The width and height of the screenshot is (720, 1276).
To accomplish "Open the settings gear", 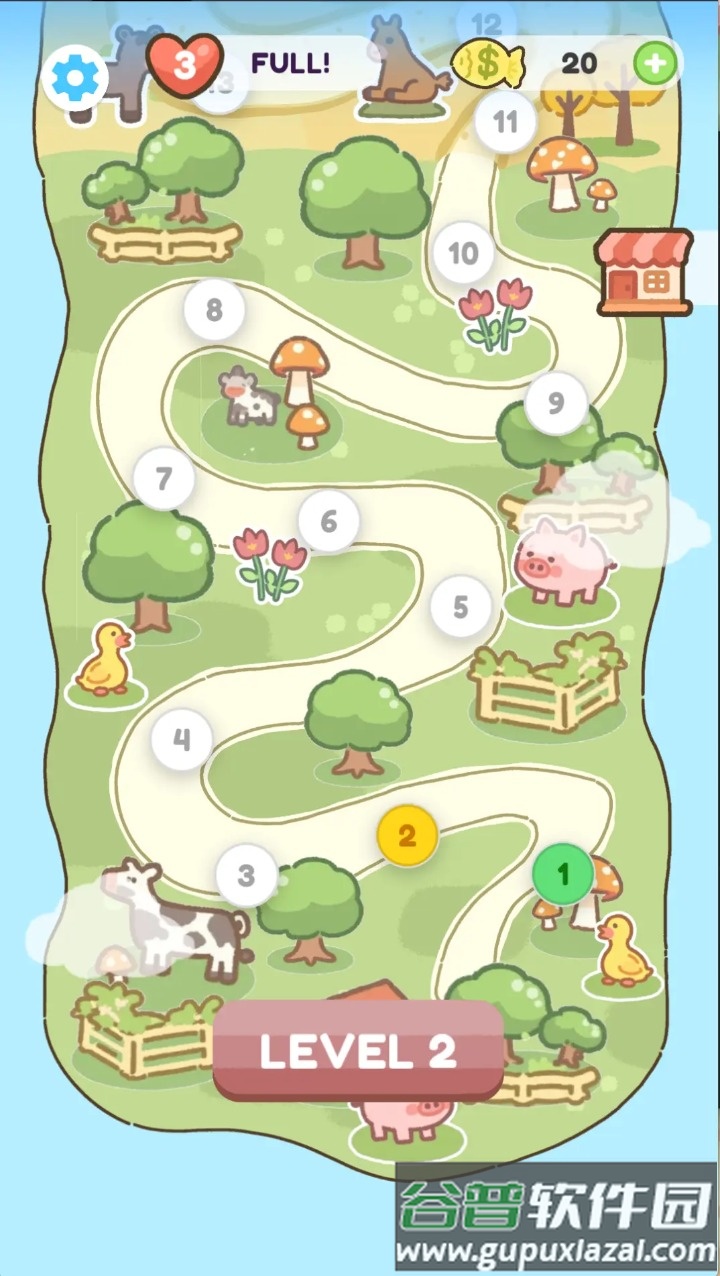I will 75,76.
